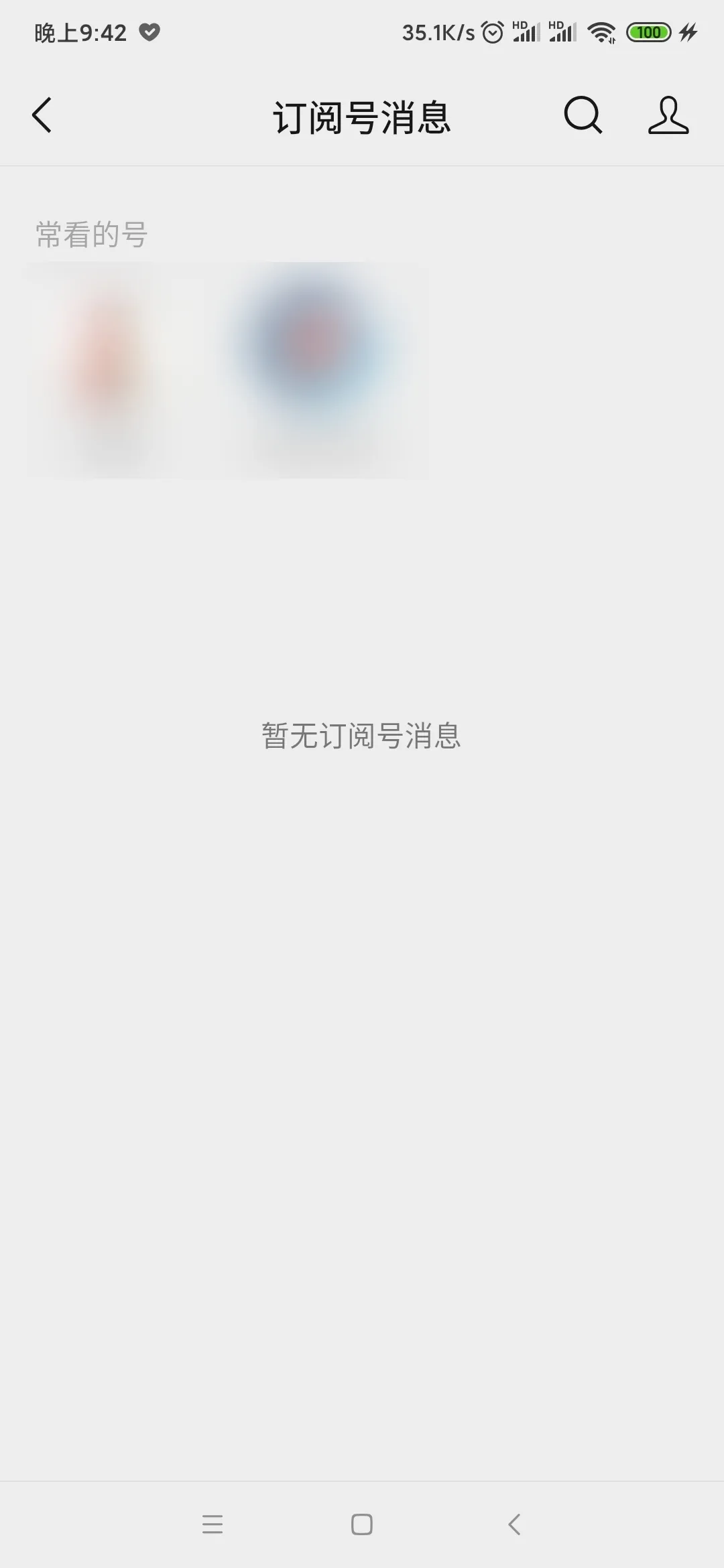Open the subscribed accounts profile icon
724x1568 pixels.
pyautogui.click(x=668, y=115)
